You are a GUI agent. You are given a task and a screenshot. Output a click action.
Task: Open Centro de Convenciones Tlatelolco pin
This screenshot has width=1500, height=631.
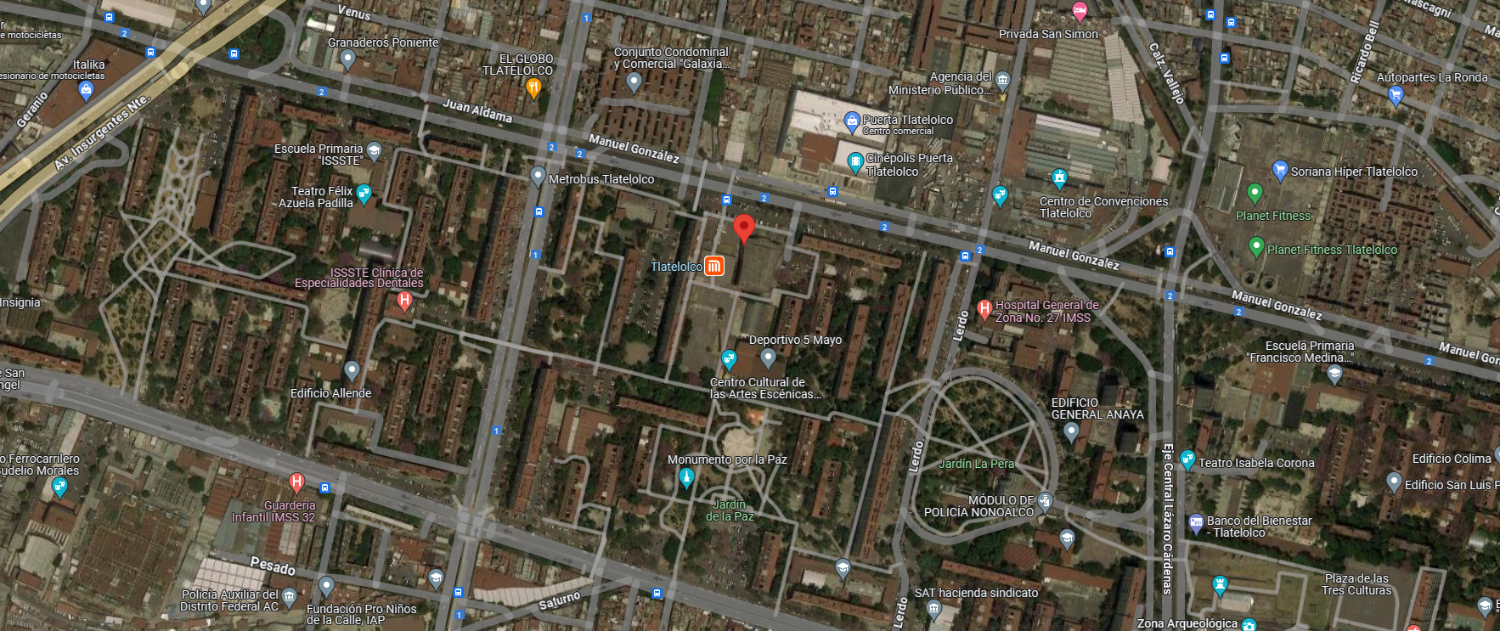pos(1060,179)
